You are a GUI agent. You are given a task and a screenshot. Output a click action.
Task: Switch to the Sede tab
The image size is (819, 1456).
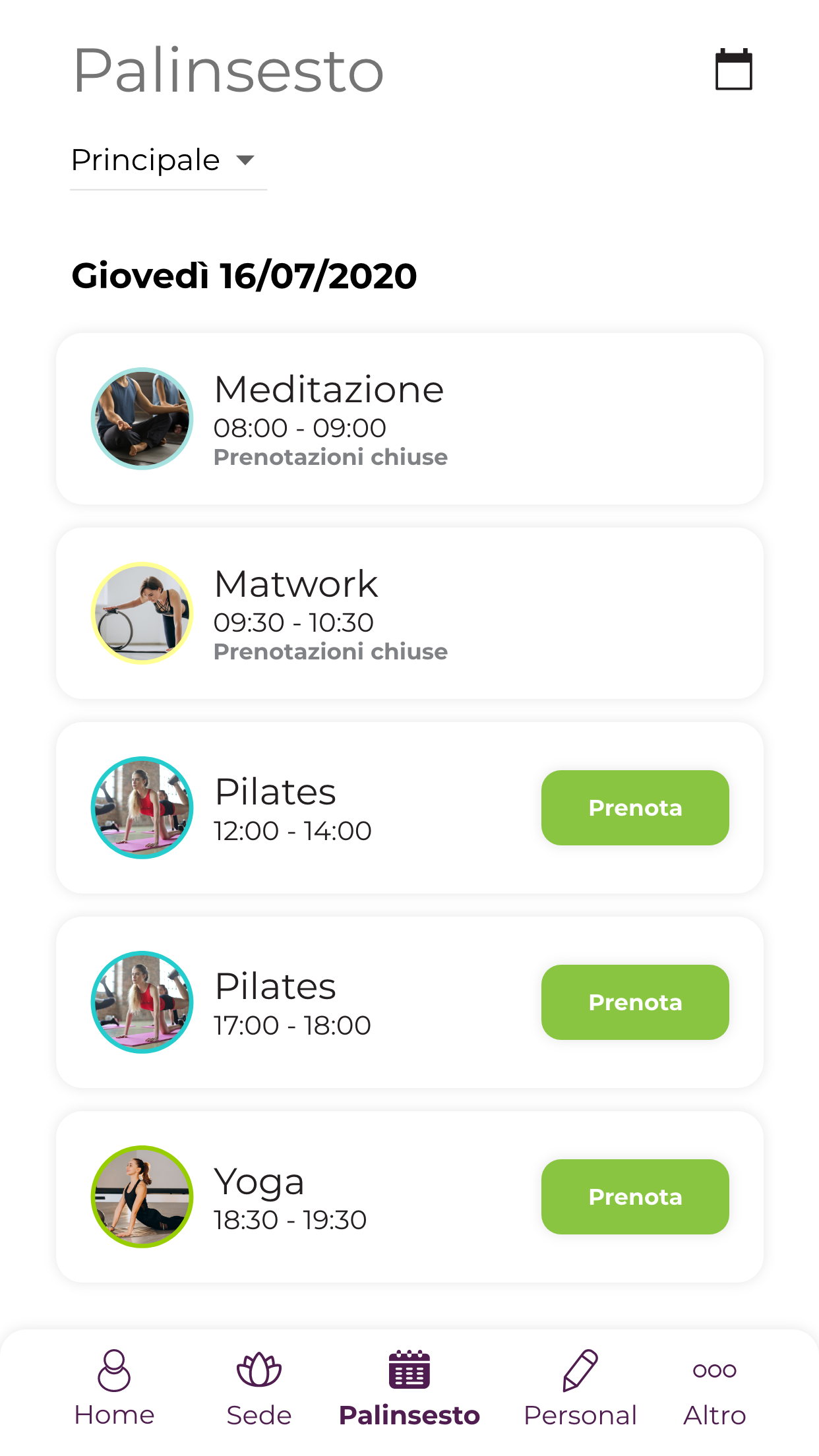coord(258,1387)
